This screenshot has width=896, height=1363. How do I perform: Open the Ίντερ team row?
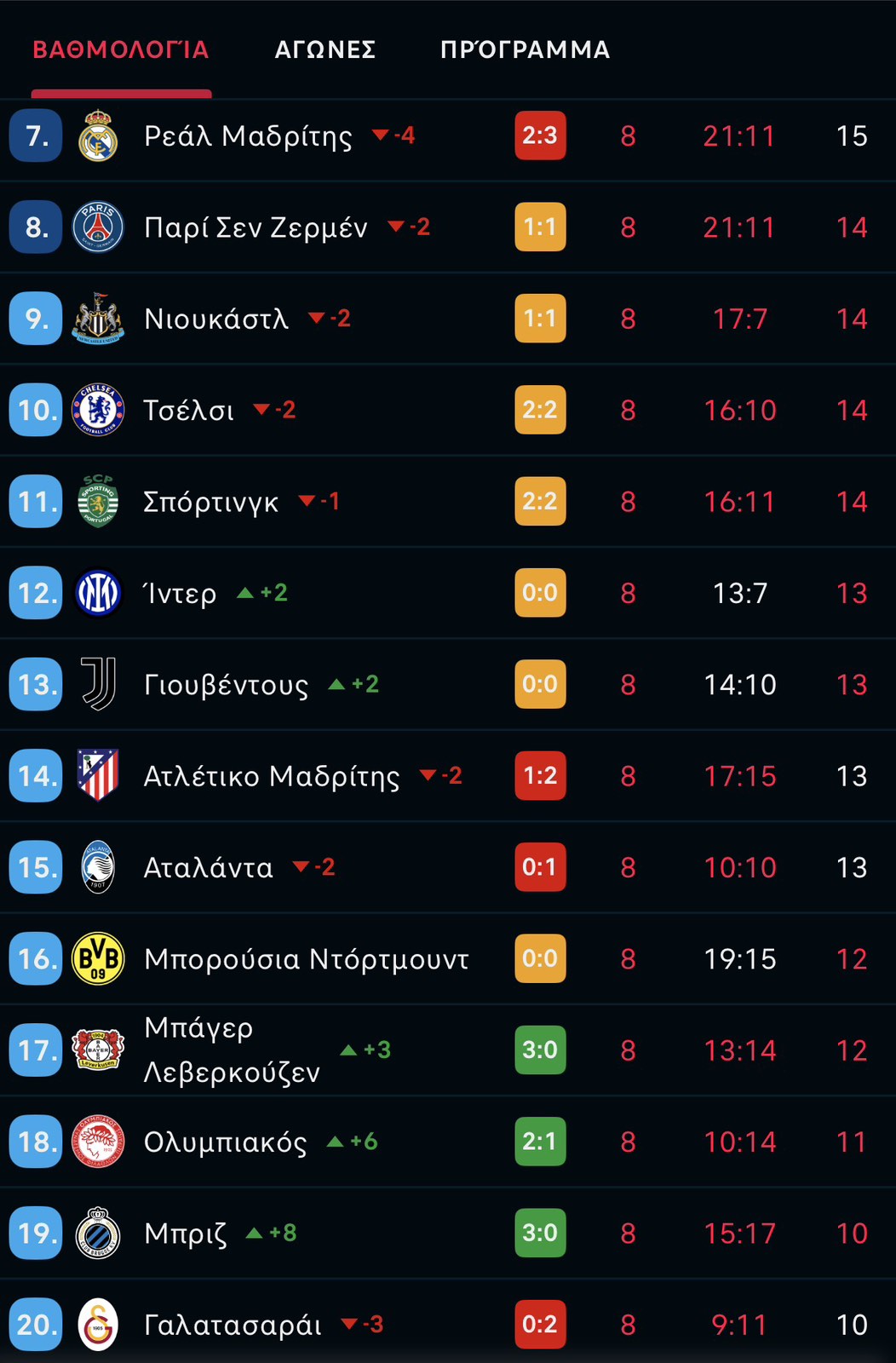[x=180, y=593]
